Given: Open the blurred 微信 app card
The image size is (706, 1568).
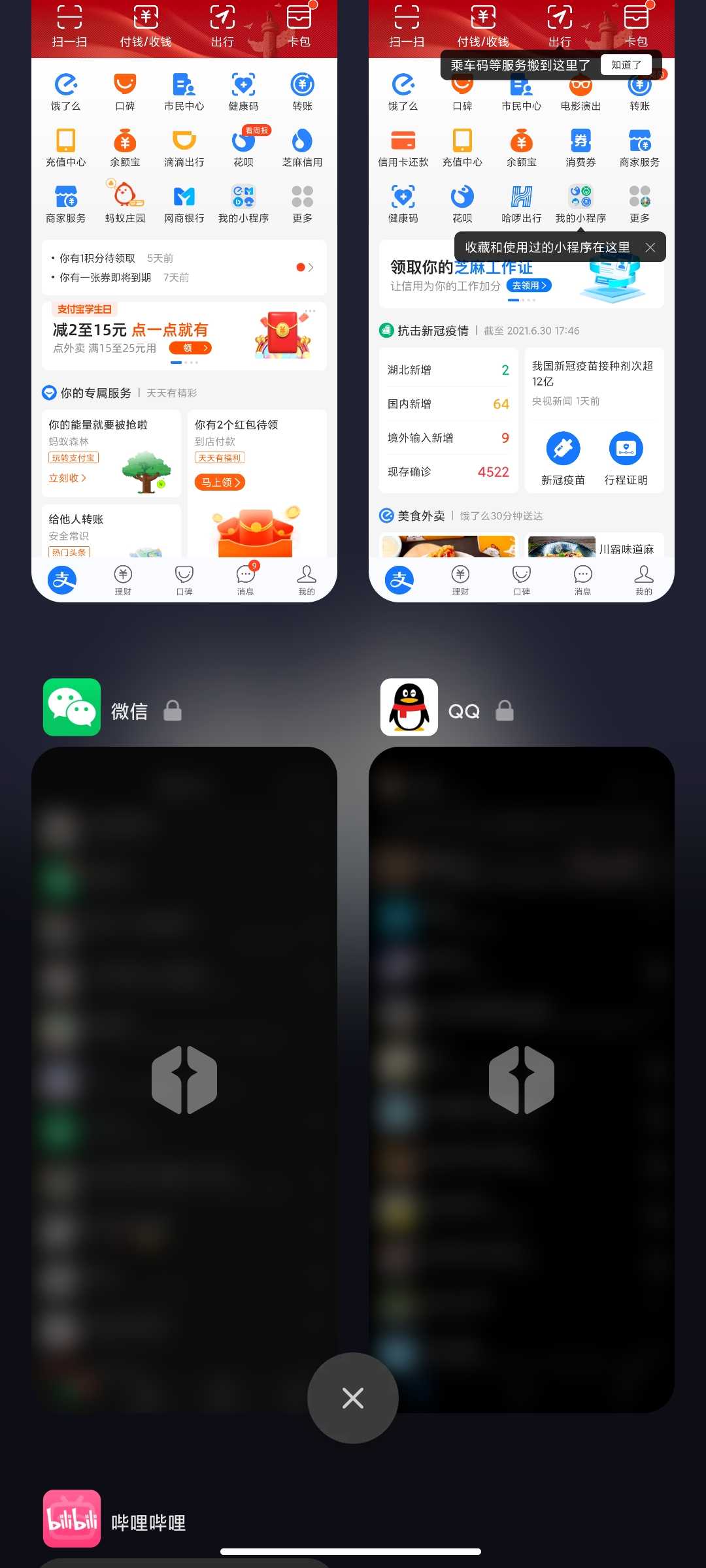Looking at the screenshot, I should 184,1080.
